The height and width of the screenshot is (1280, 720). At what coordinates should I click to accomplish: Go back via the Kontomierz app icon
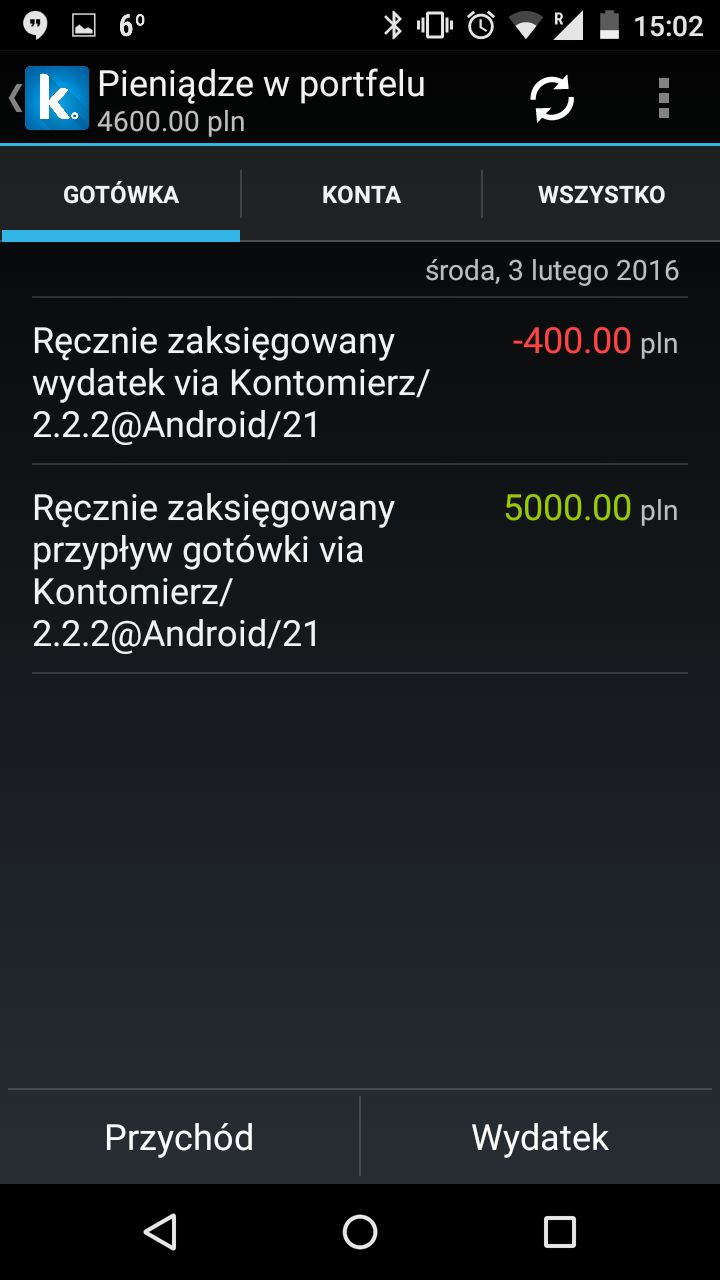56,98
